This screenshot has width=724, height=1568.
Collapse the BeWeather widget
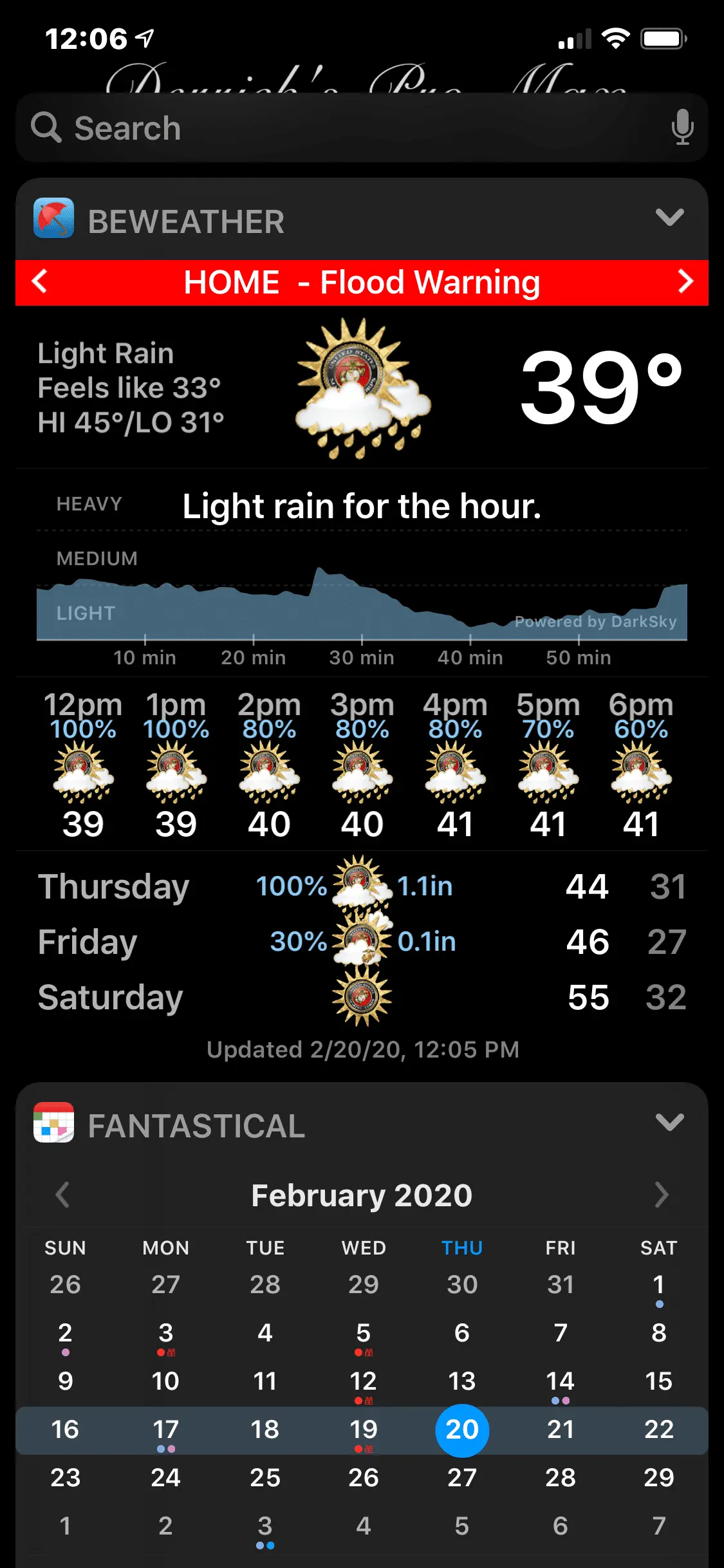point(669,218)
